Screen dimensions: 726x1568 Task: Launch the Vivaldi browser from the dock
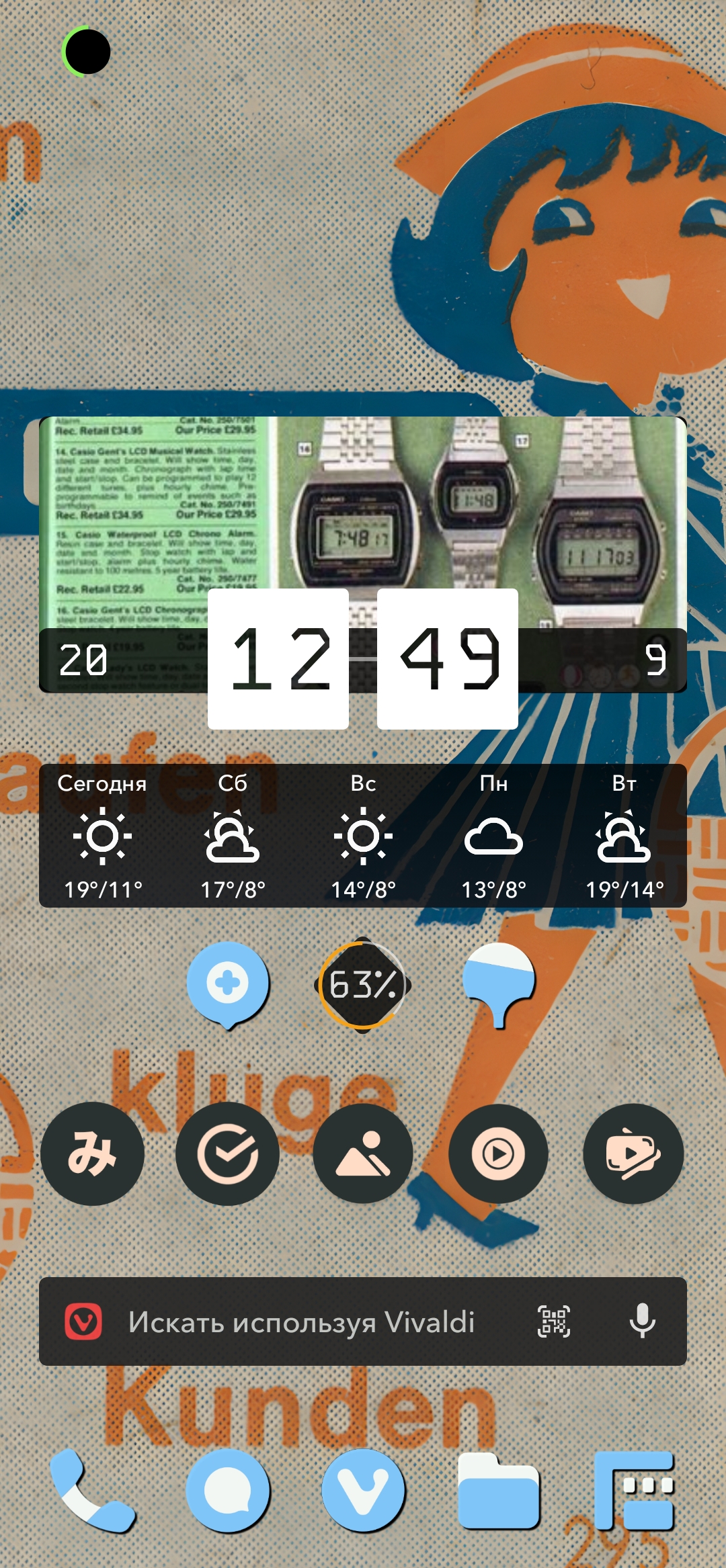coord(364,1491)
